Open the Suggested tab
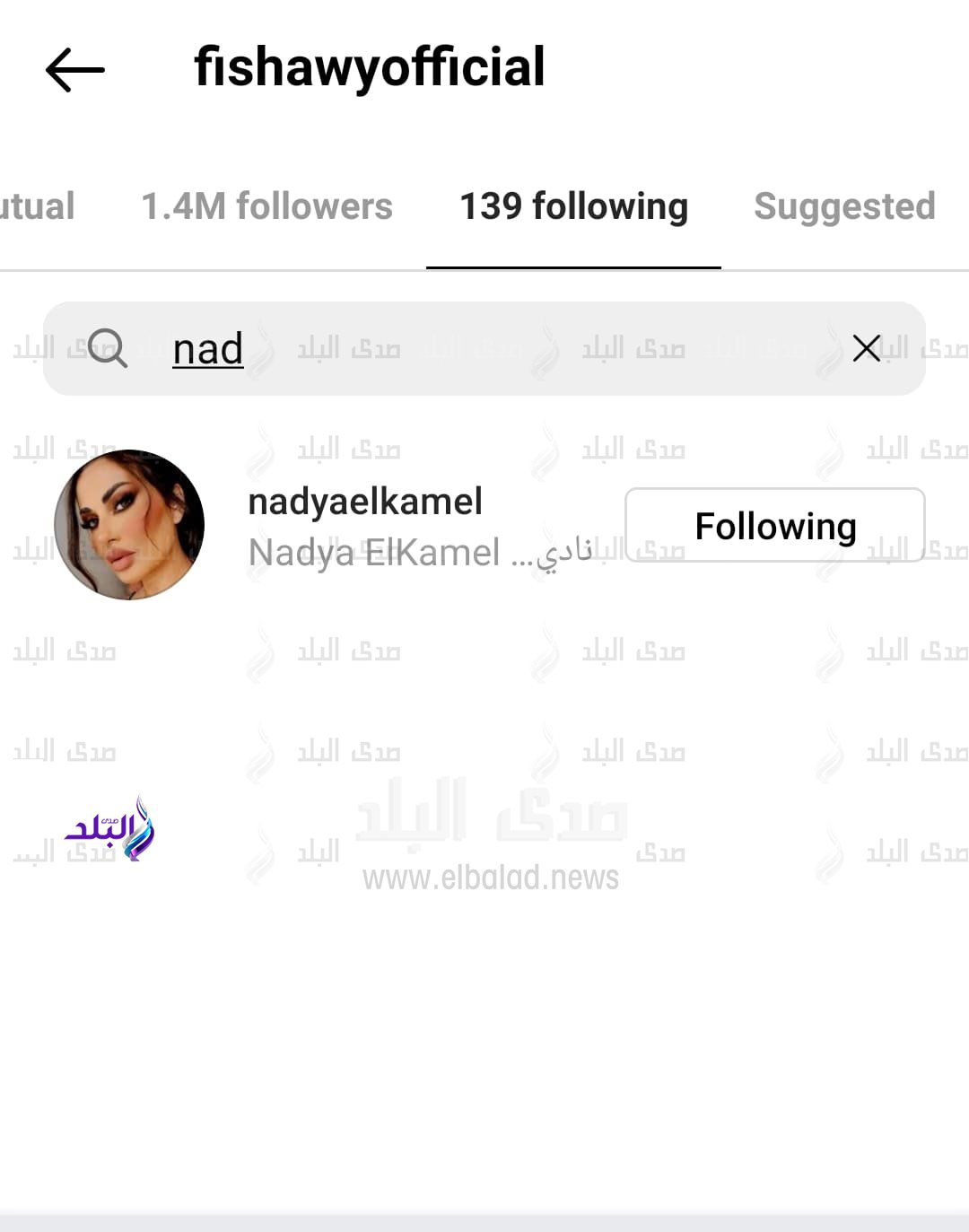Viewport: 969px width, 1232px height. [844, 206]
